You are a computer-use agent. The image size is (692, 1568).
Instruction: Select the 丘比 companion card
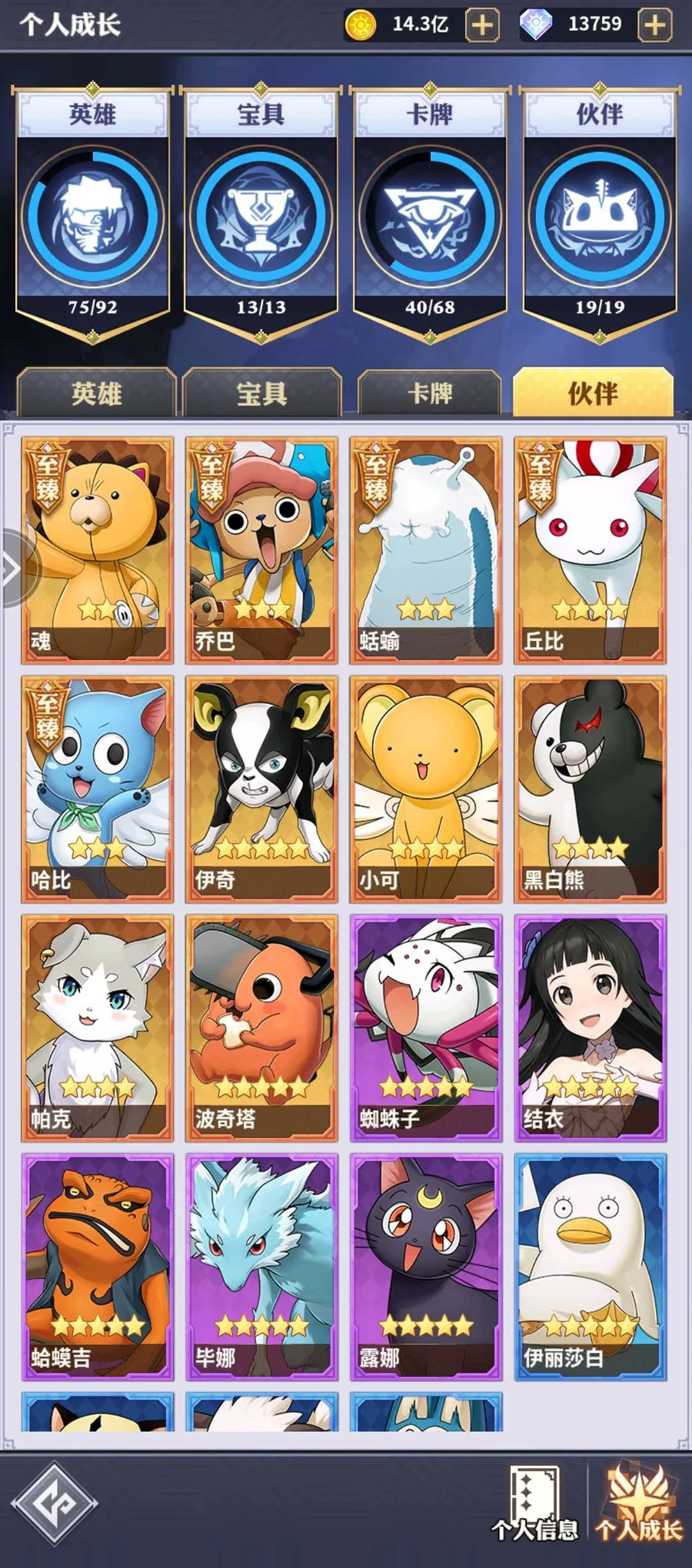click(x=590, y=550)
